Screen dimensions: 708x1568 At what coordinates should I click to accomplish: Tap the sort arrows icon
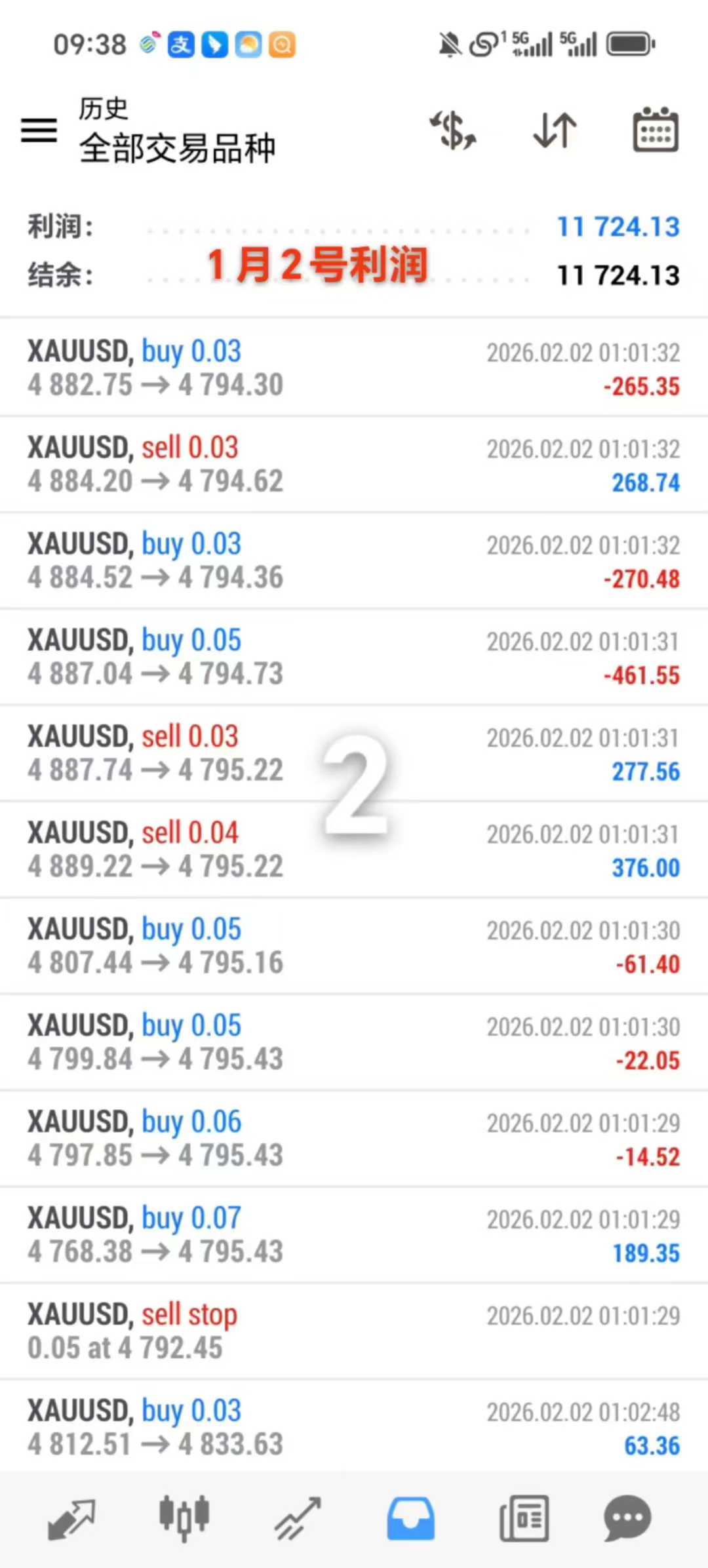(x=555, y=130)
